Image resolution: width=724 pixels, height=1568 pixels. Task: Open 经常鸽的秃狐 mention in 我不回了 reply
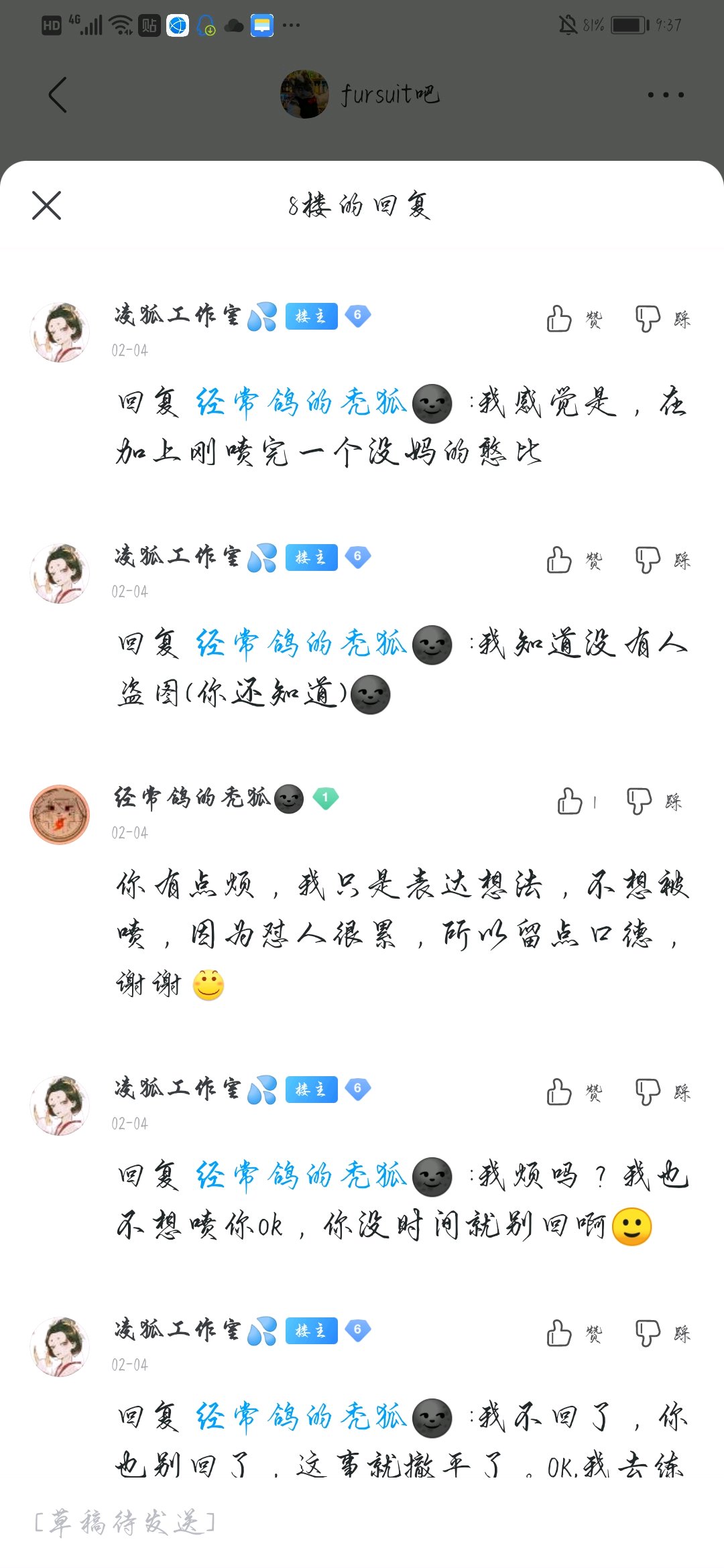pos(302,1417)
